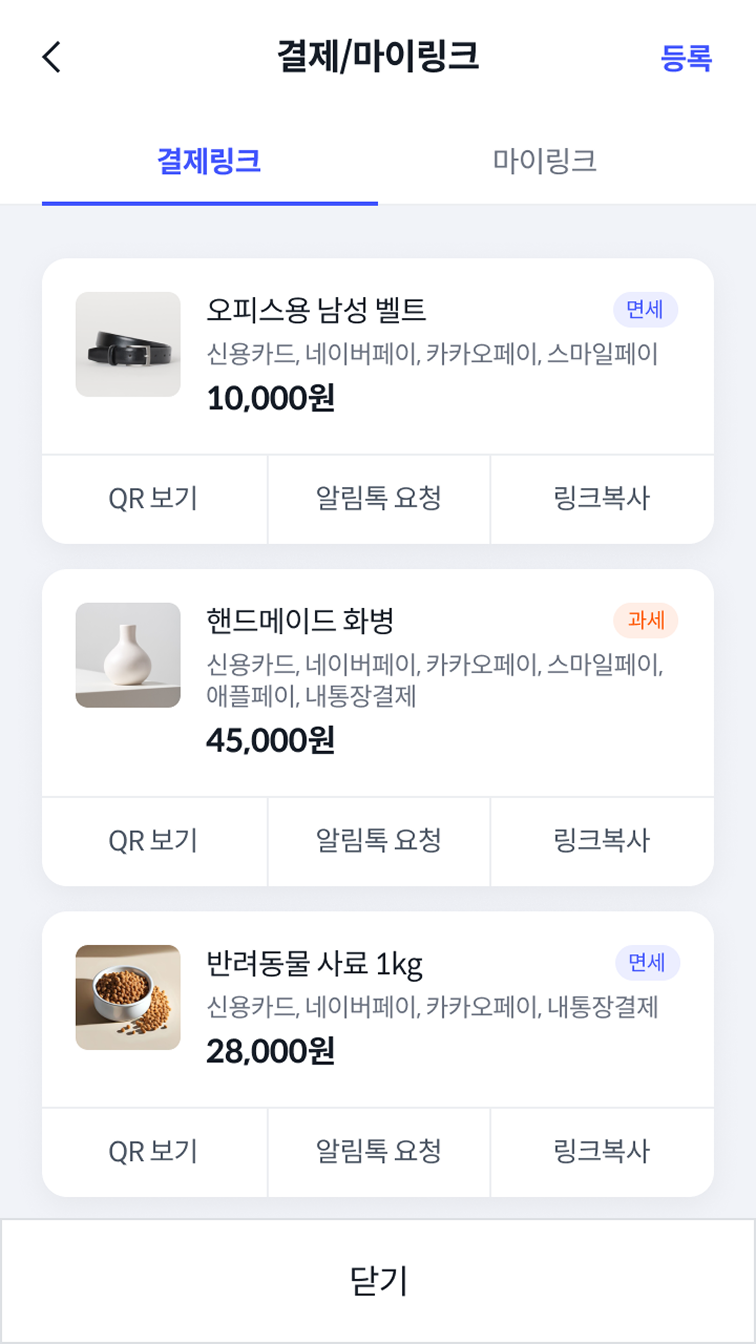This screenshot has width=756, height=1344.
Task: Open the white vase thumbnail image
Action: pos(128,655)
